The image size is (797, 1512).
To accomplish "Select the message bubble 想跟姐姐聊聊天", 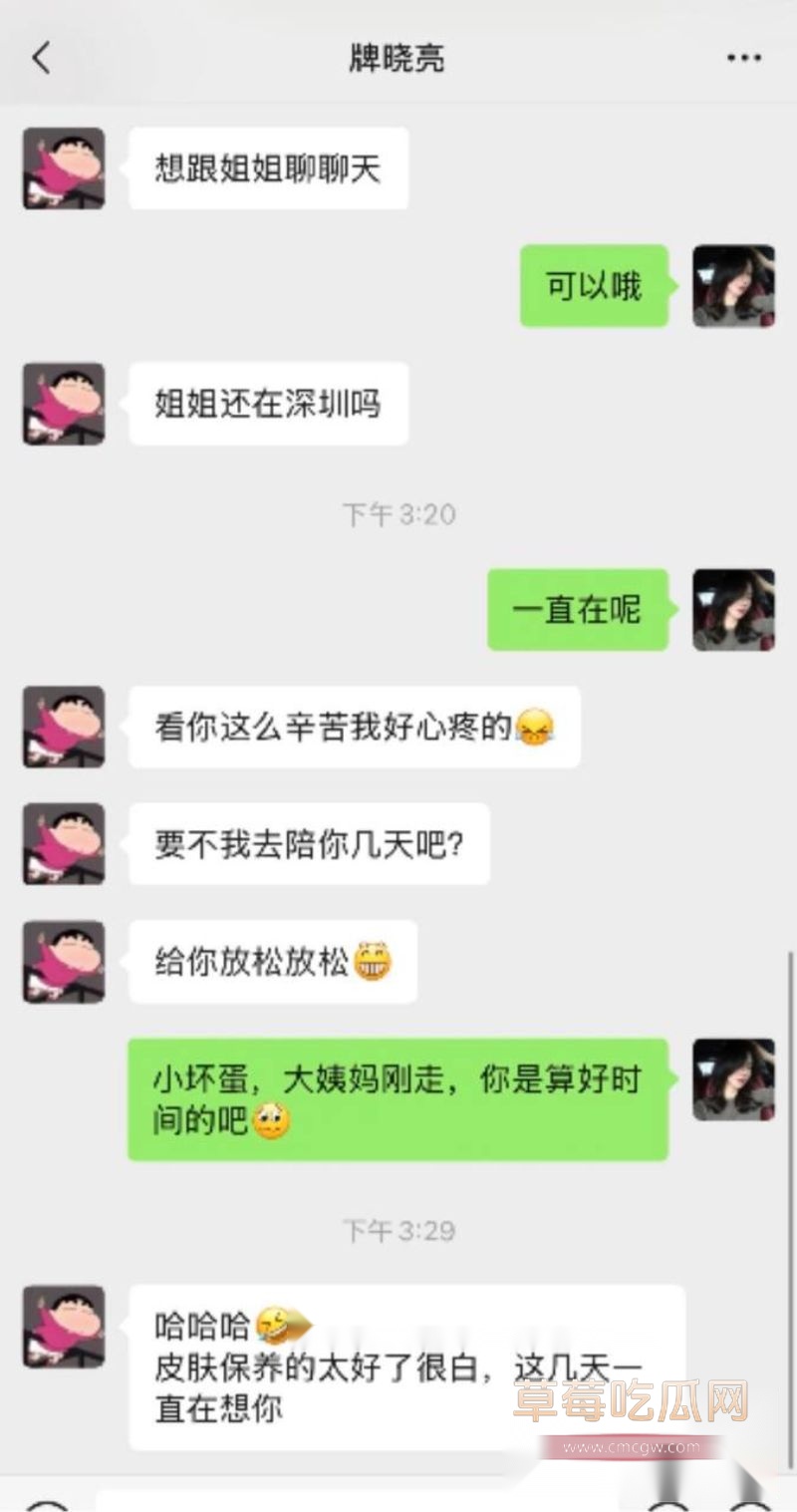I will [269, 167].
